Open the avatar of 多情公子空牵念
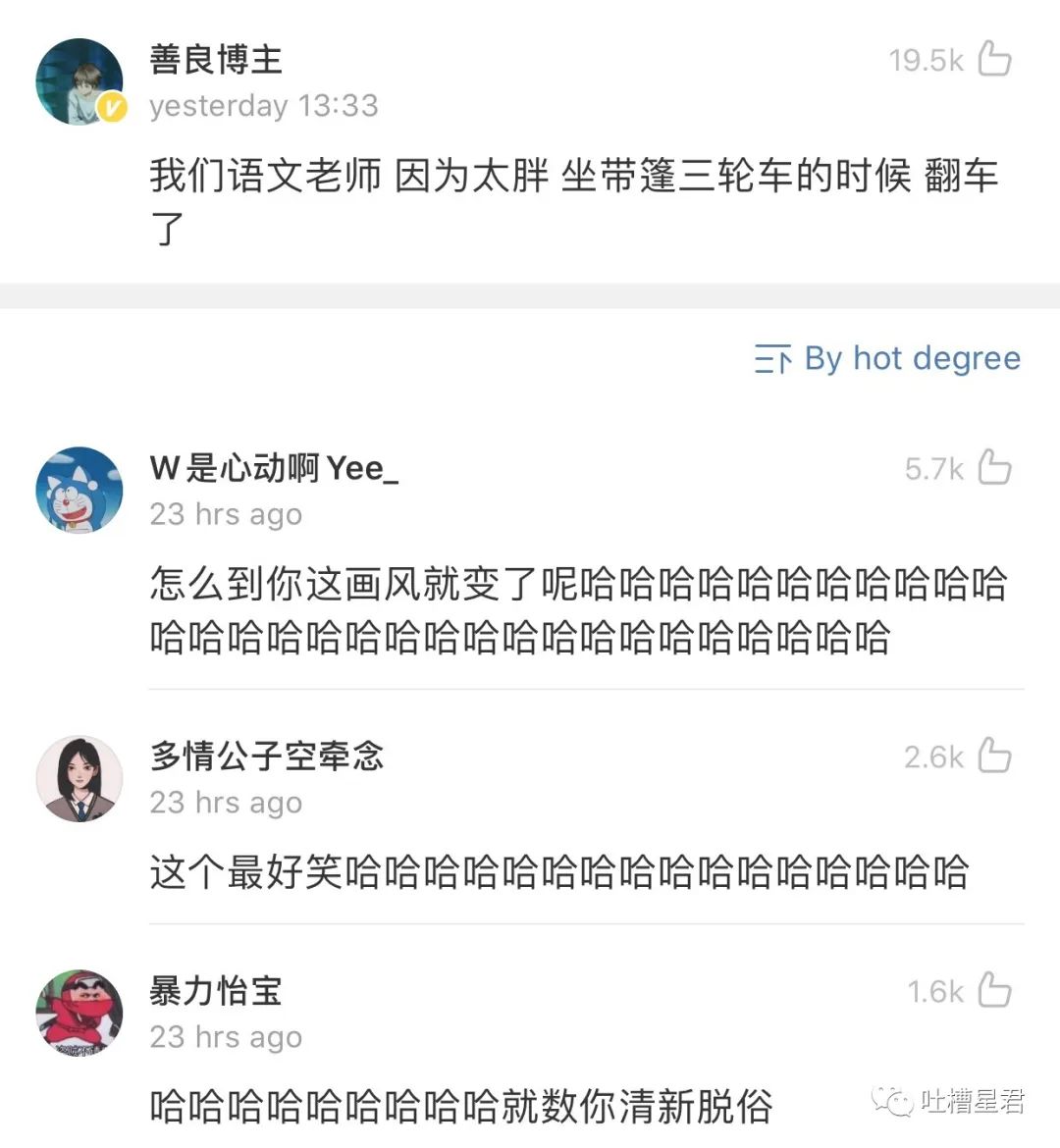 [79, 778]
